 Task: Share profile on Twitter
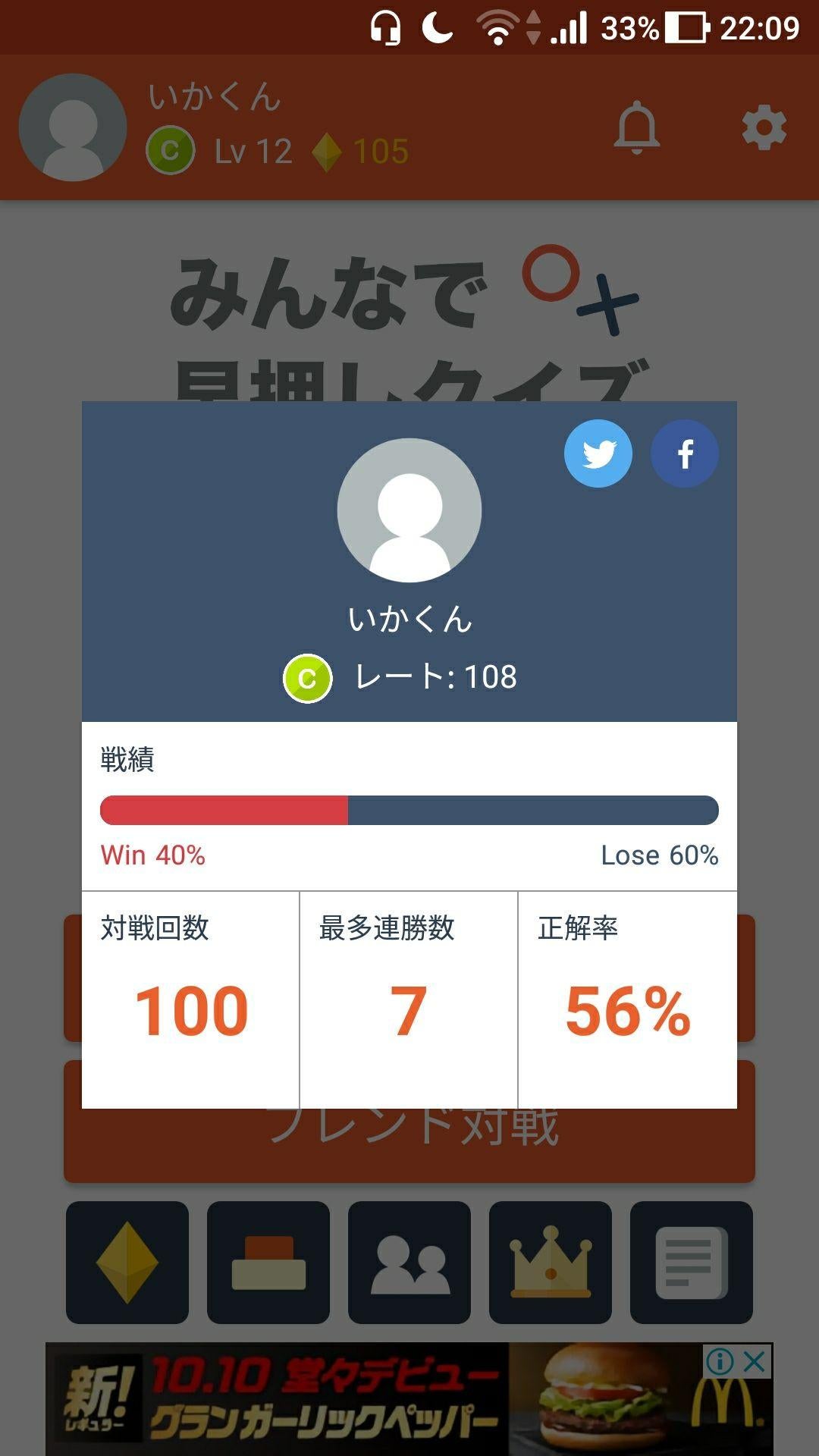point(598,453)
